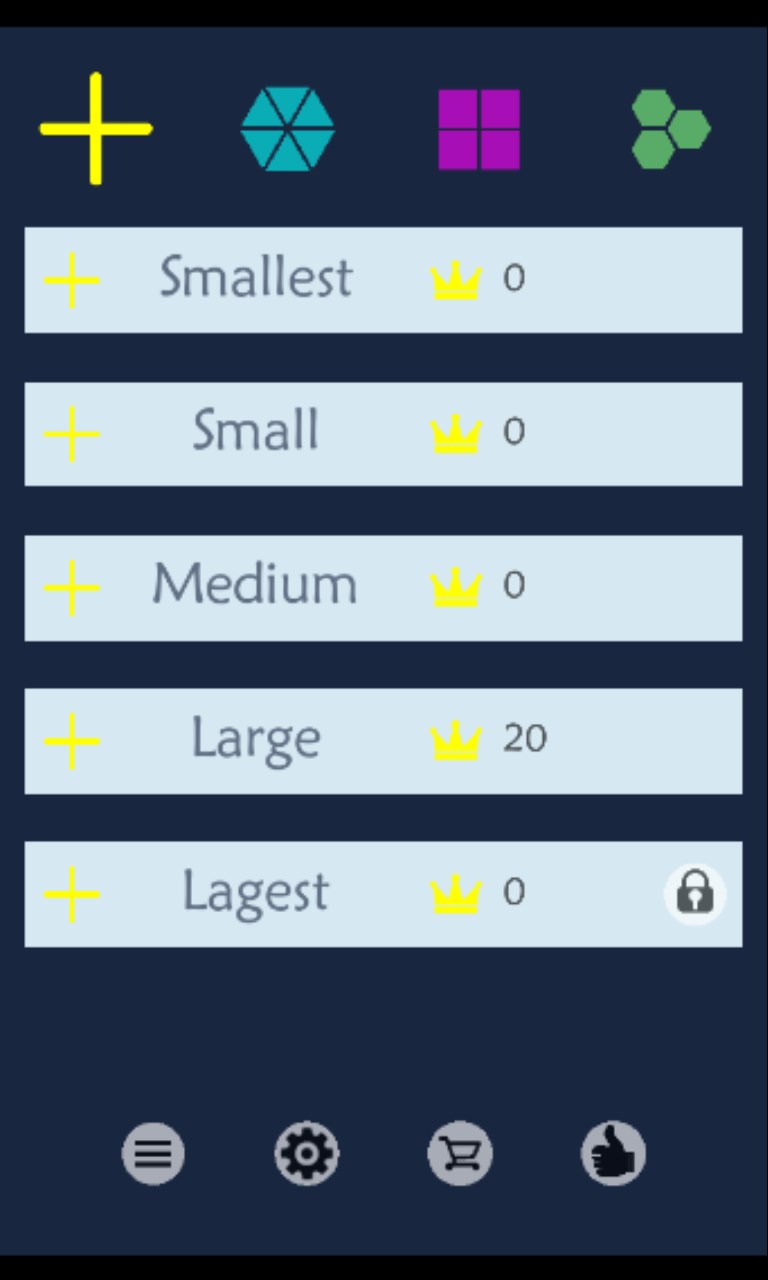
Task: Open the hamburger menu icon
Action: (x=153, y=1154)
